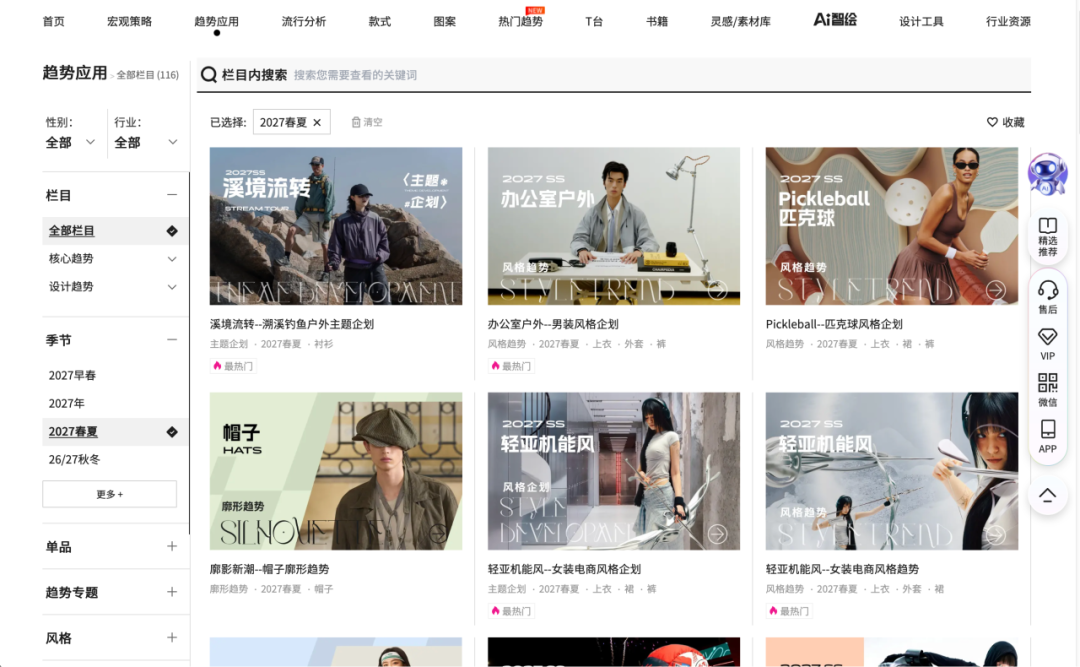Remove the 2027春夏 filter chip
1080x667 pixels.
pos(317,122)
